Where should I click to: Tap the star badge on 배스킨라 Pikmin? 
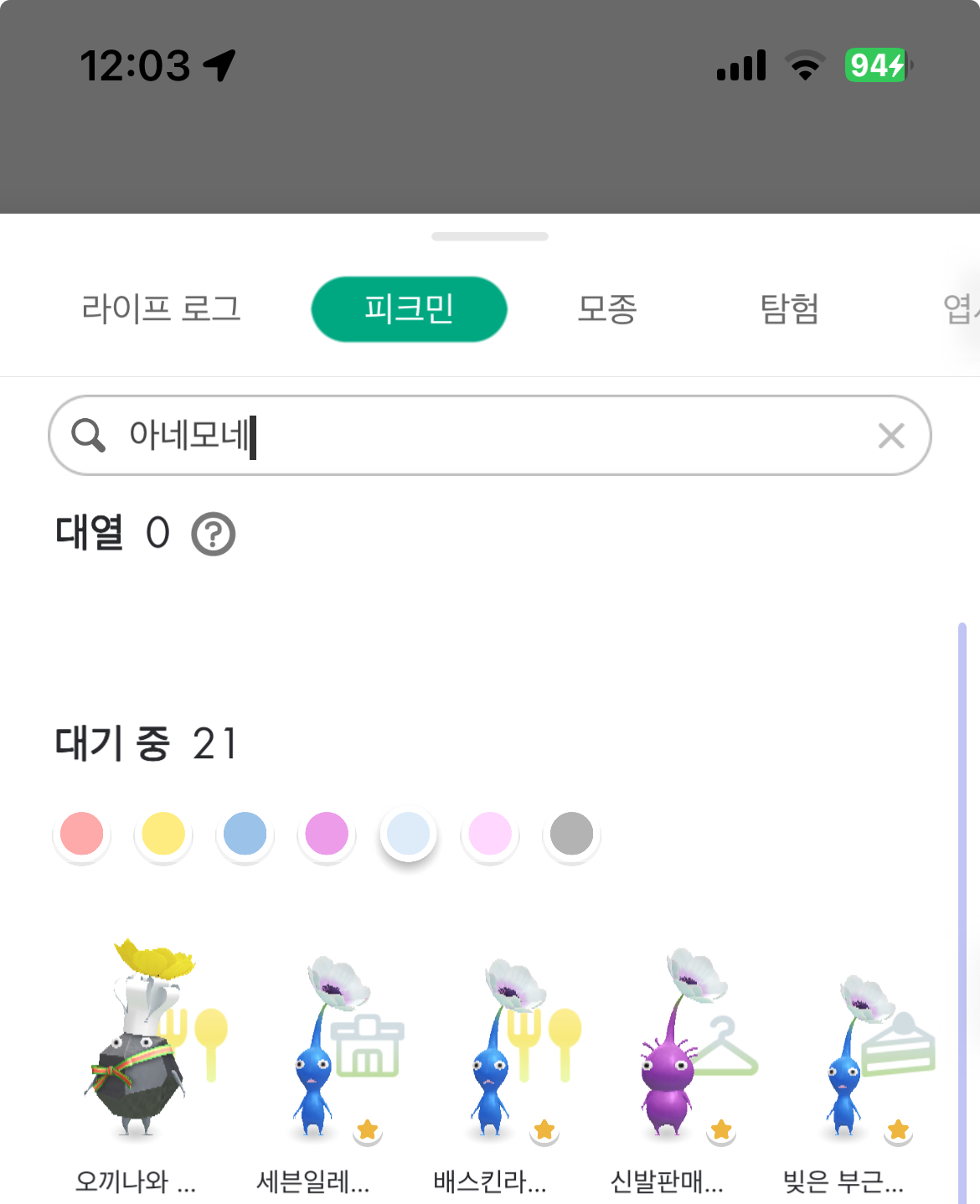[544, 1131]
